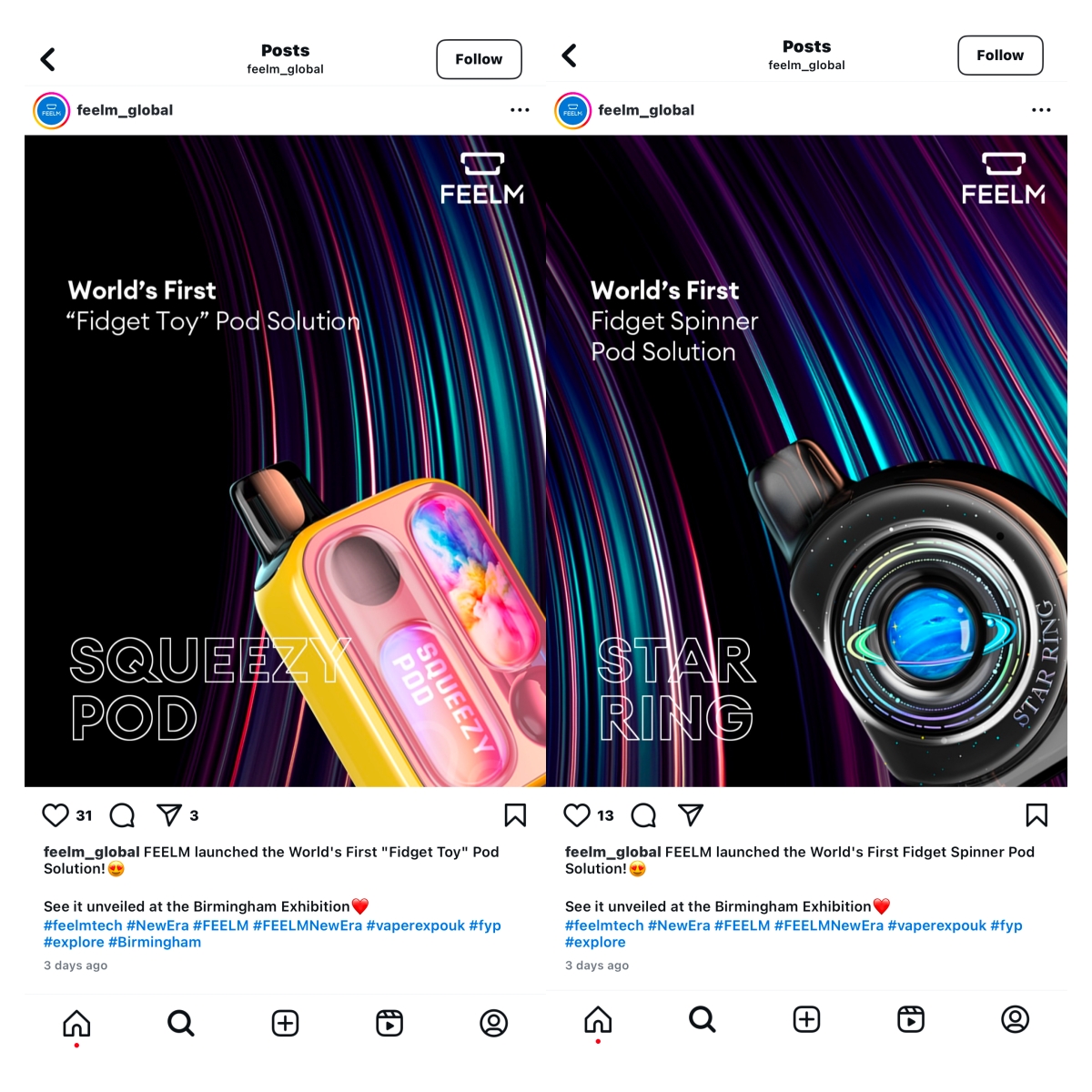Comment on the Star Ring post
This screenshot has width=1092, height=1092.
point(643,814)
